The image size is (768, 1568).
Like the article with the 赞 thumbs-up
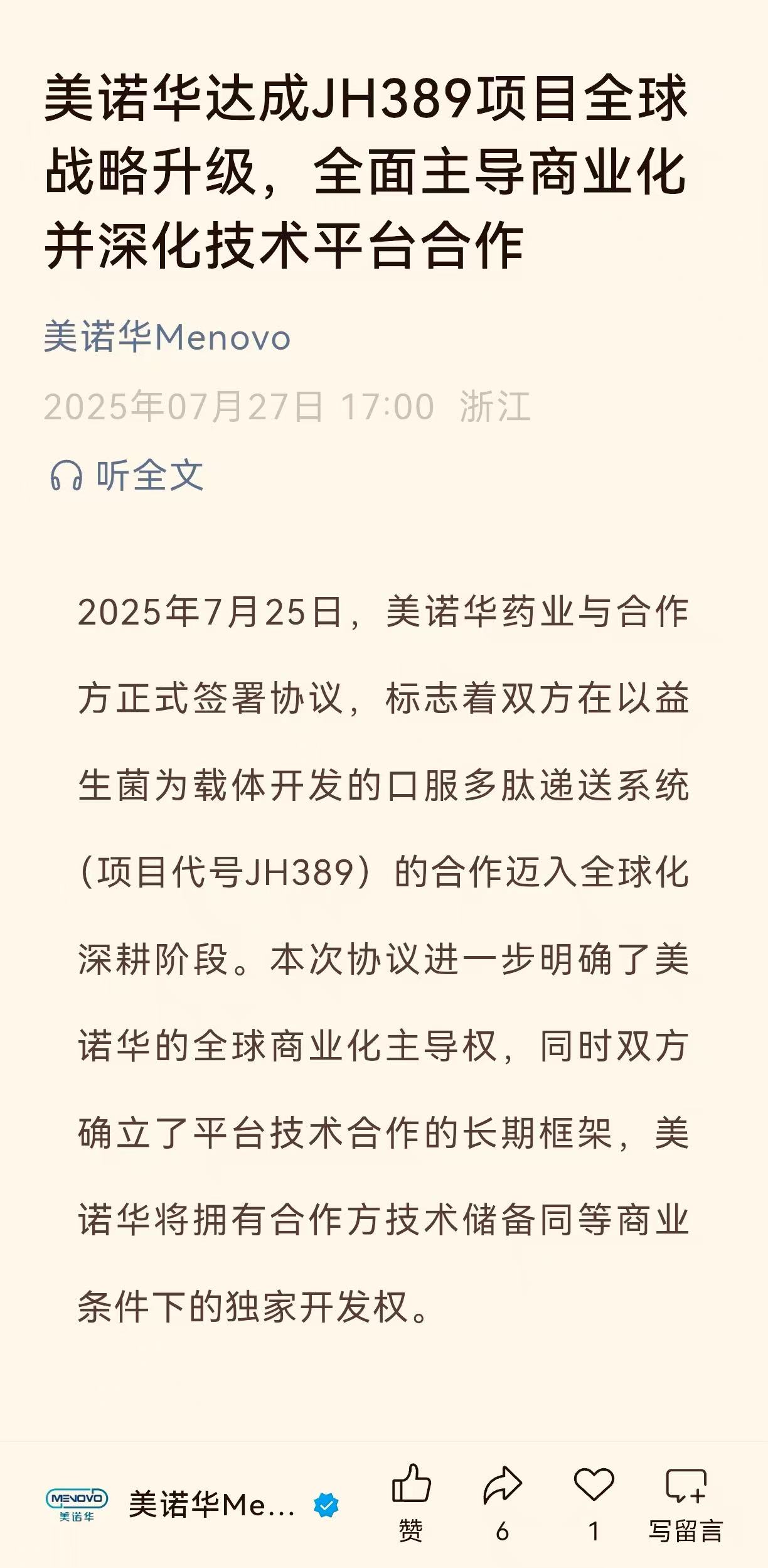pyautogui.click(x=411, y=1503)
